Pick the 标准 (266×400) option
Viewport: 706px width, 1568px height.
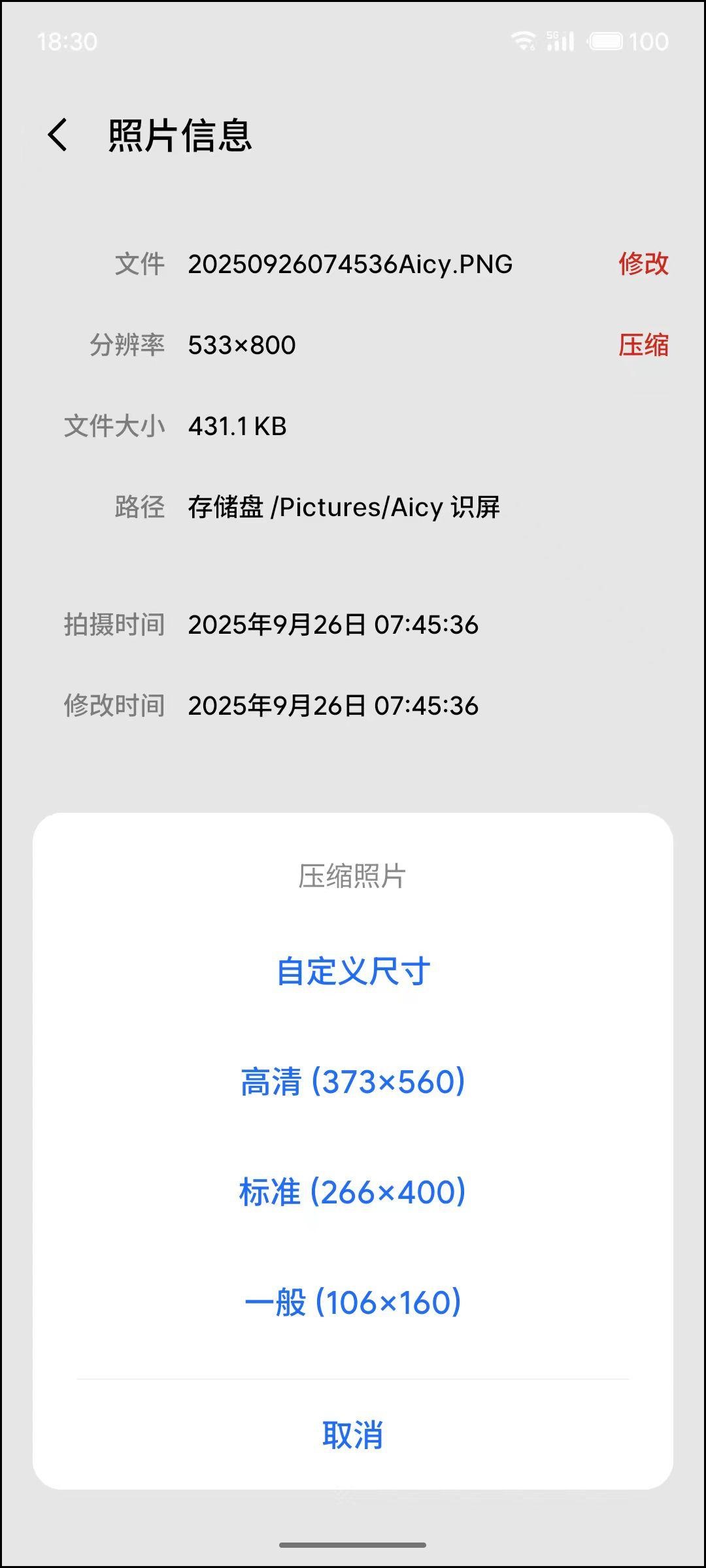click(x=353, y=1192)
